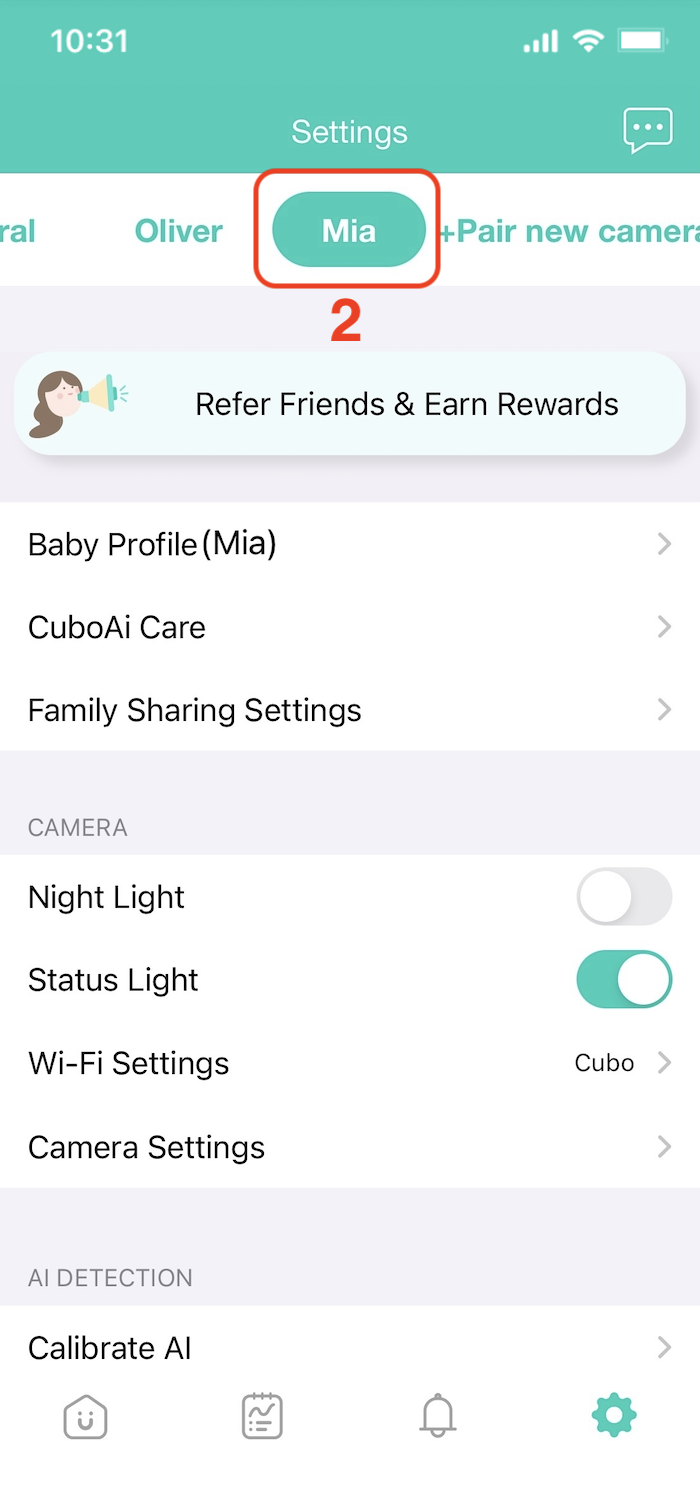Open the chat support icon
The width and height of the screenshot is (700, 1494).
647,130
